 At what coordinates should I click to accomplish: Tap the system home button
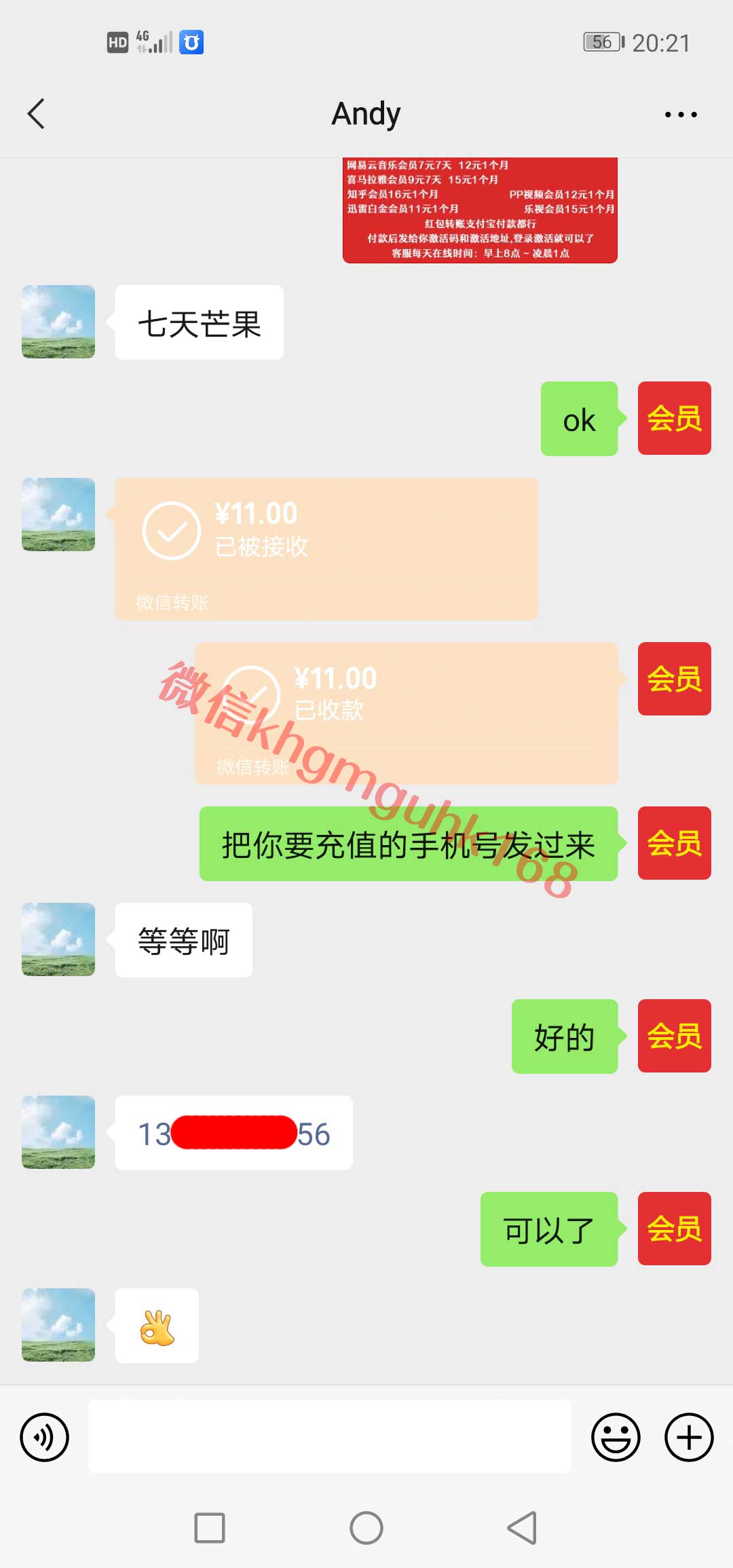click(366, 1528)
